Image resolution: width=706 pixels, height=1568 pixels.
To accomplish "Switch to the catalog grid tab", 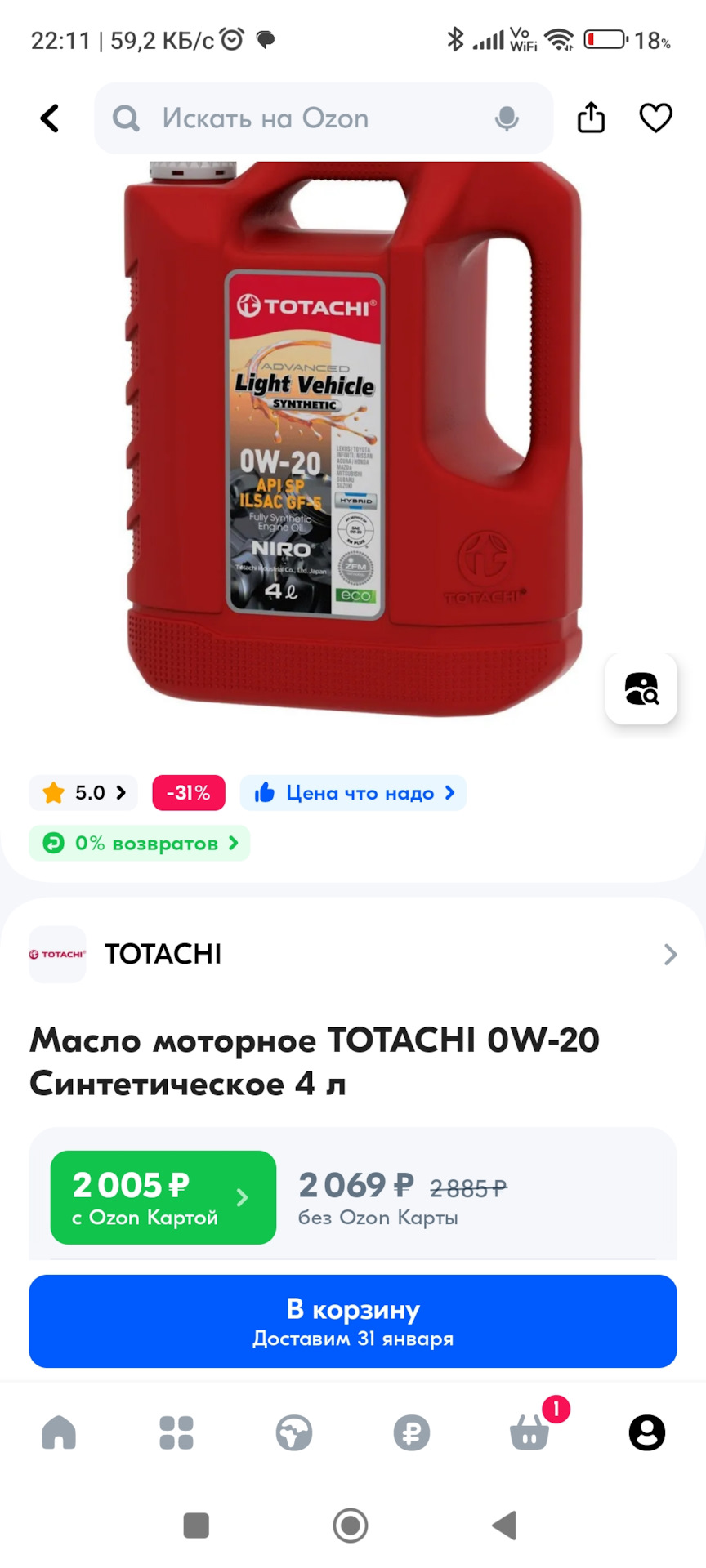I will click(176, 1432).
